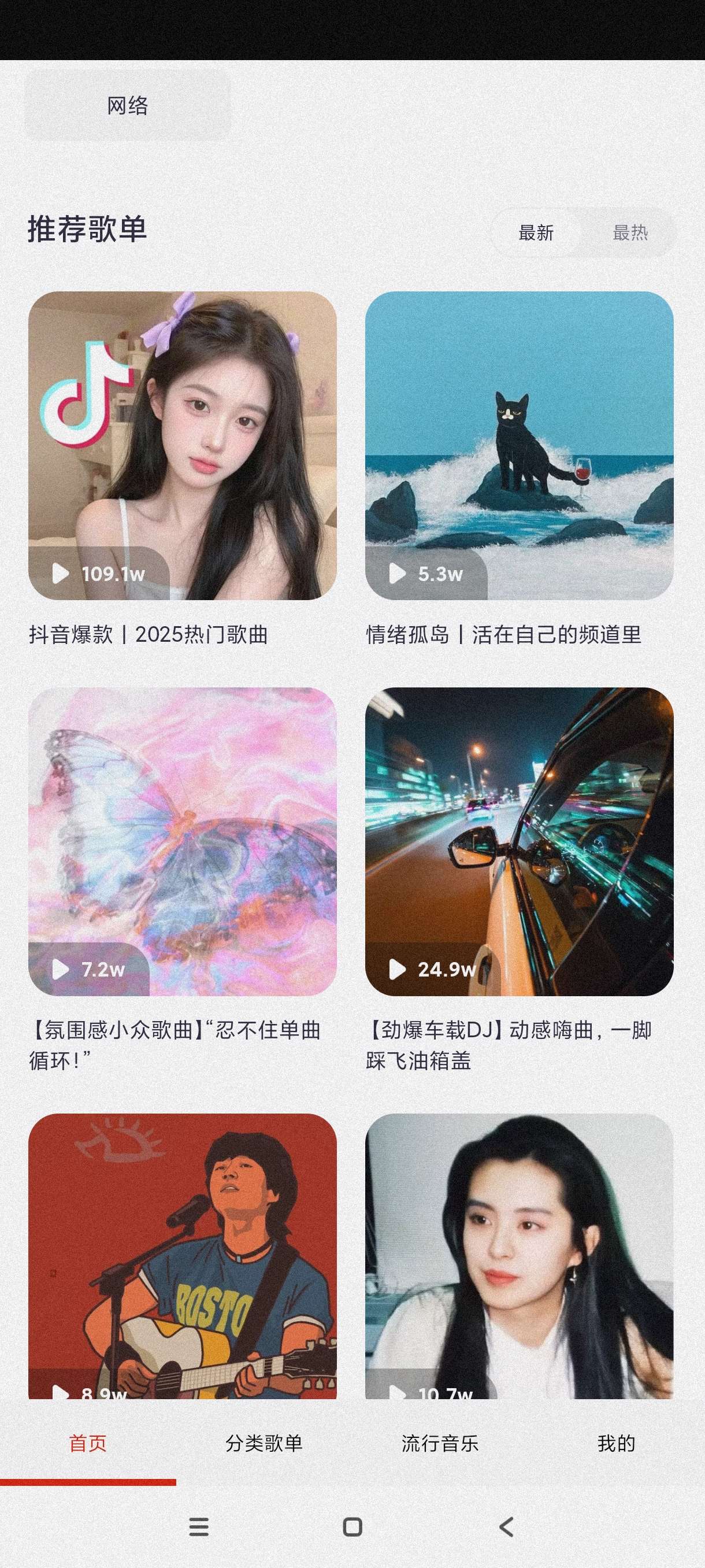Open the 劲爆车载DJ playlist
The image size is (705, 1568).
pyautogui.click(x=519, y=841)
